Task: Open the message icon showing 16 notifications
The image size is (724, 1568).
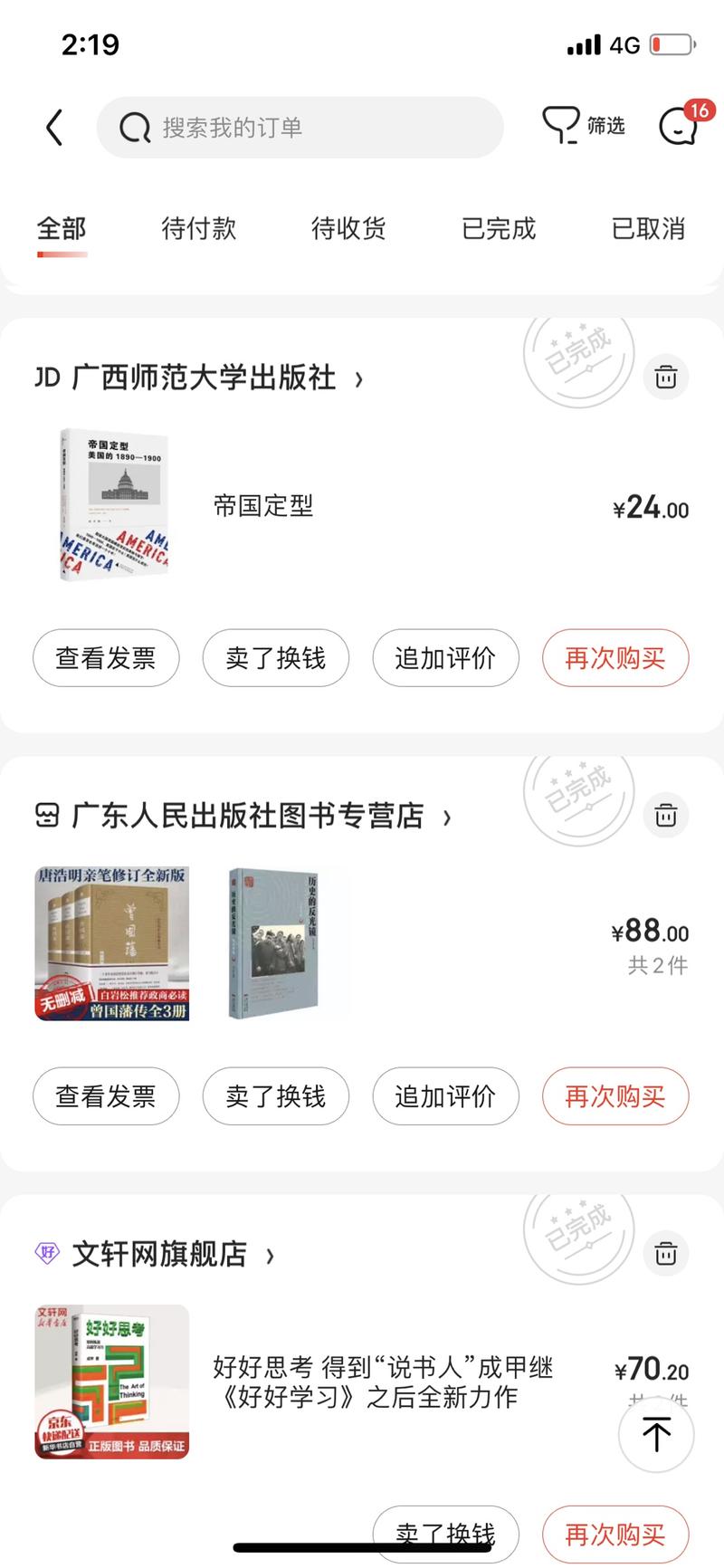Action: [x=677, y=129]
